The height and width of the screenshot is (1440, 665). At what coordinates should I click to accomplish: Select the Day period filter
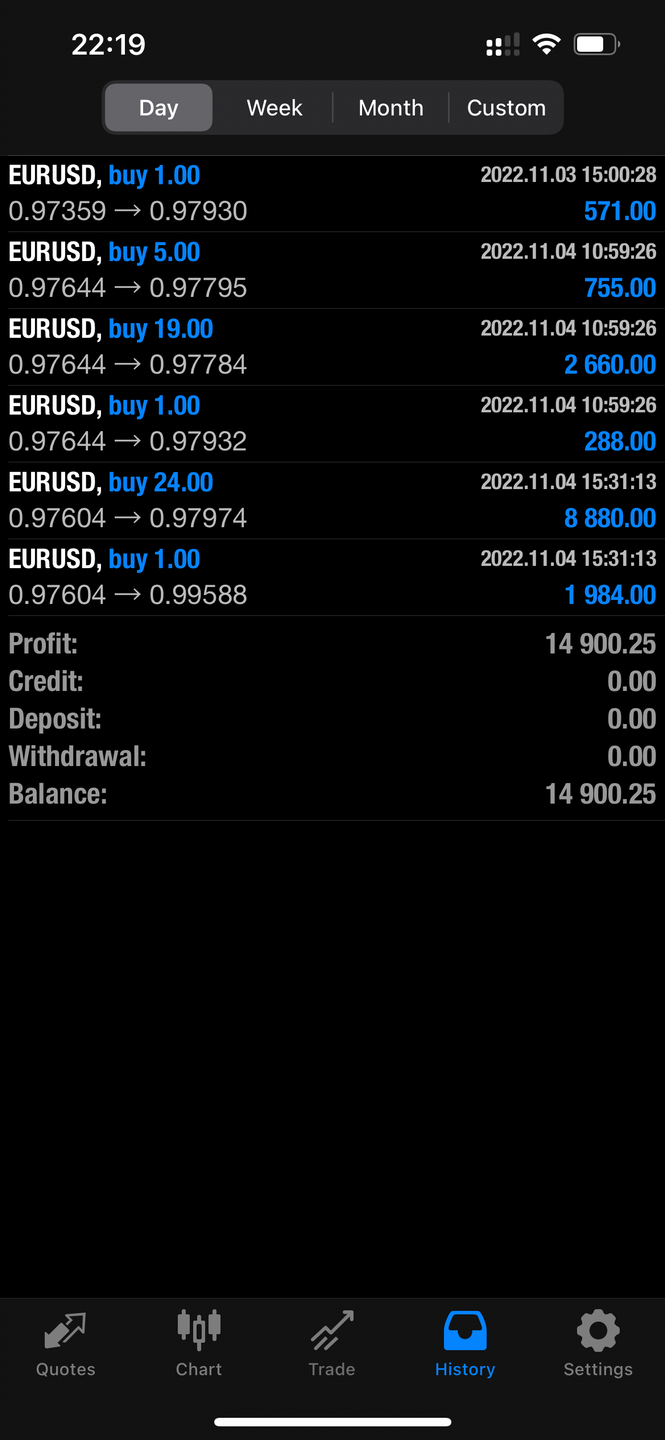pos(159,108)
